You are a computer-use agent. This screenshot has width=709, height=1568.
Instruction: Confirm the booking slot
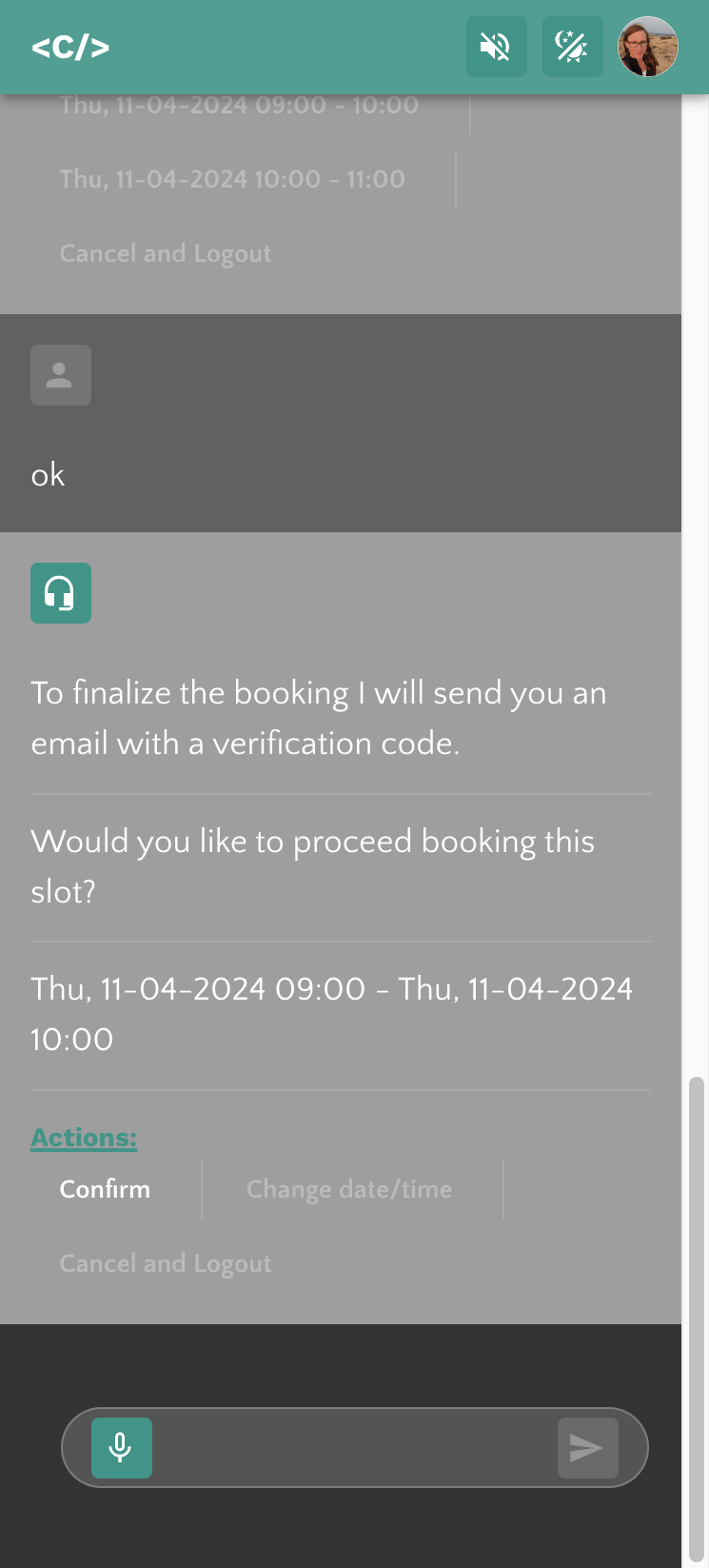[x=105, y=1189]
